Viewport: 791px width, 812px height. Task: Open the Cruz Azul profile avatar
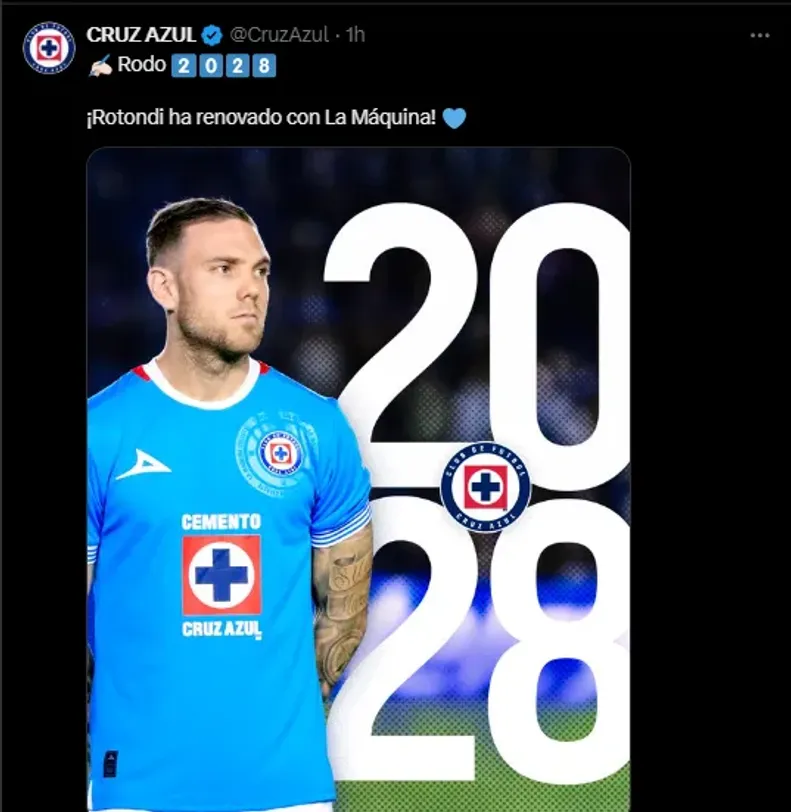click(x=49, y=47)
